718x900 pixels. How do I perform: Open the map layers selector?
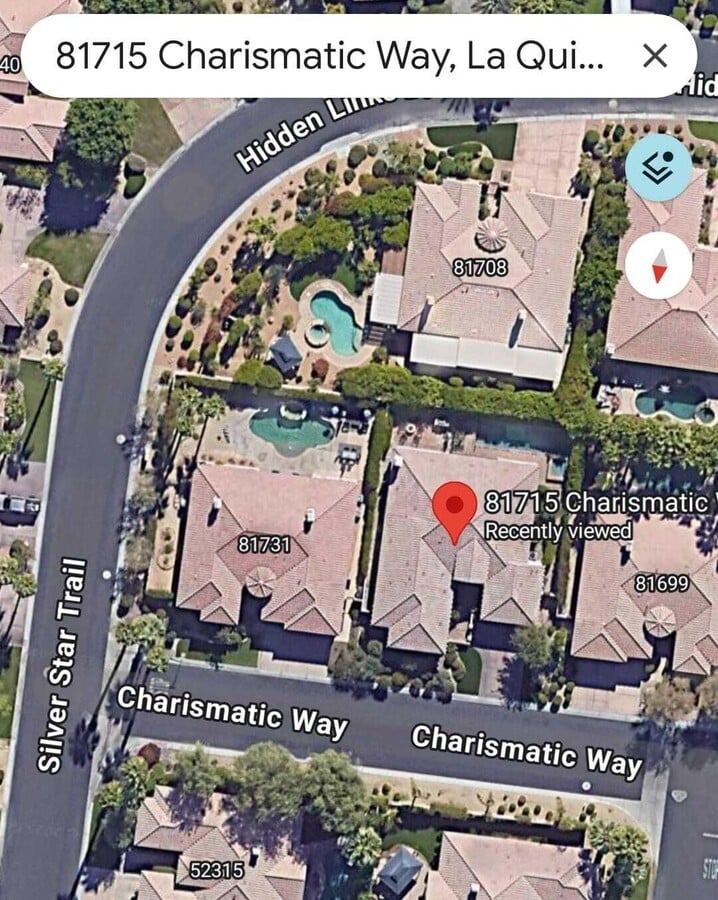[659, 168]
